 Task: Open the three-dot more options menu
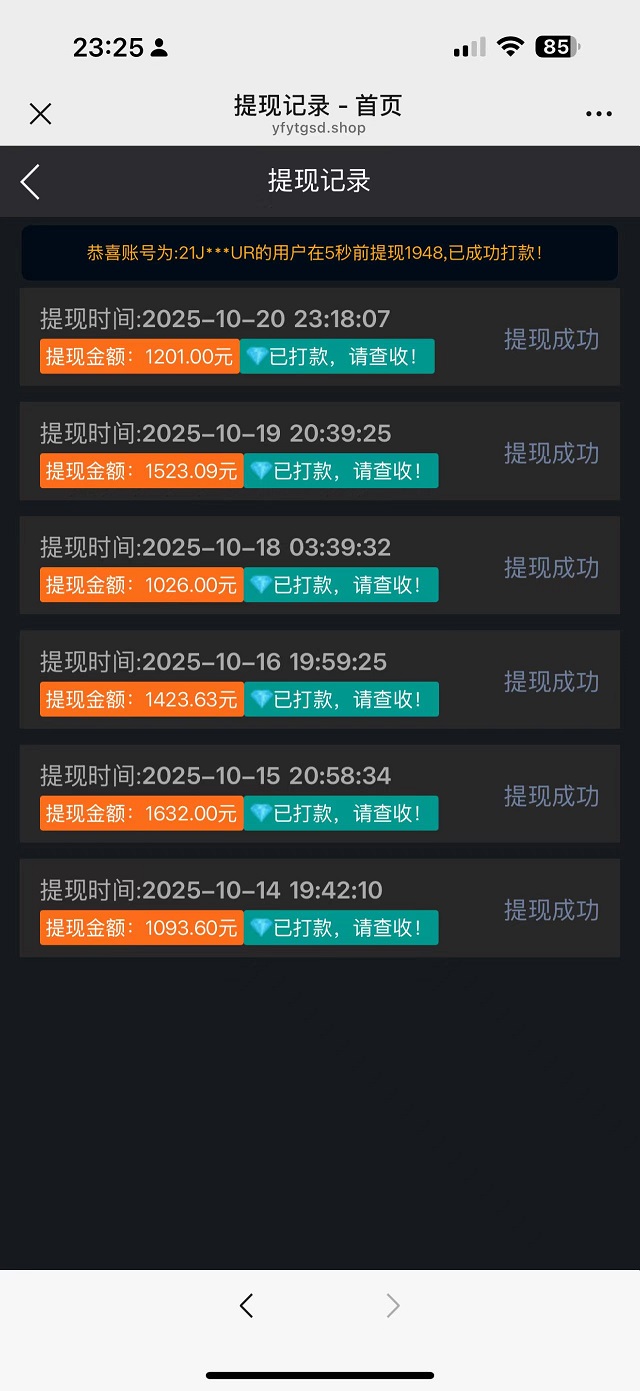point(598,114)
